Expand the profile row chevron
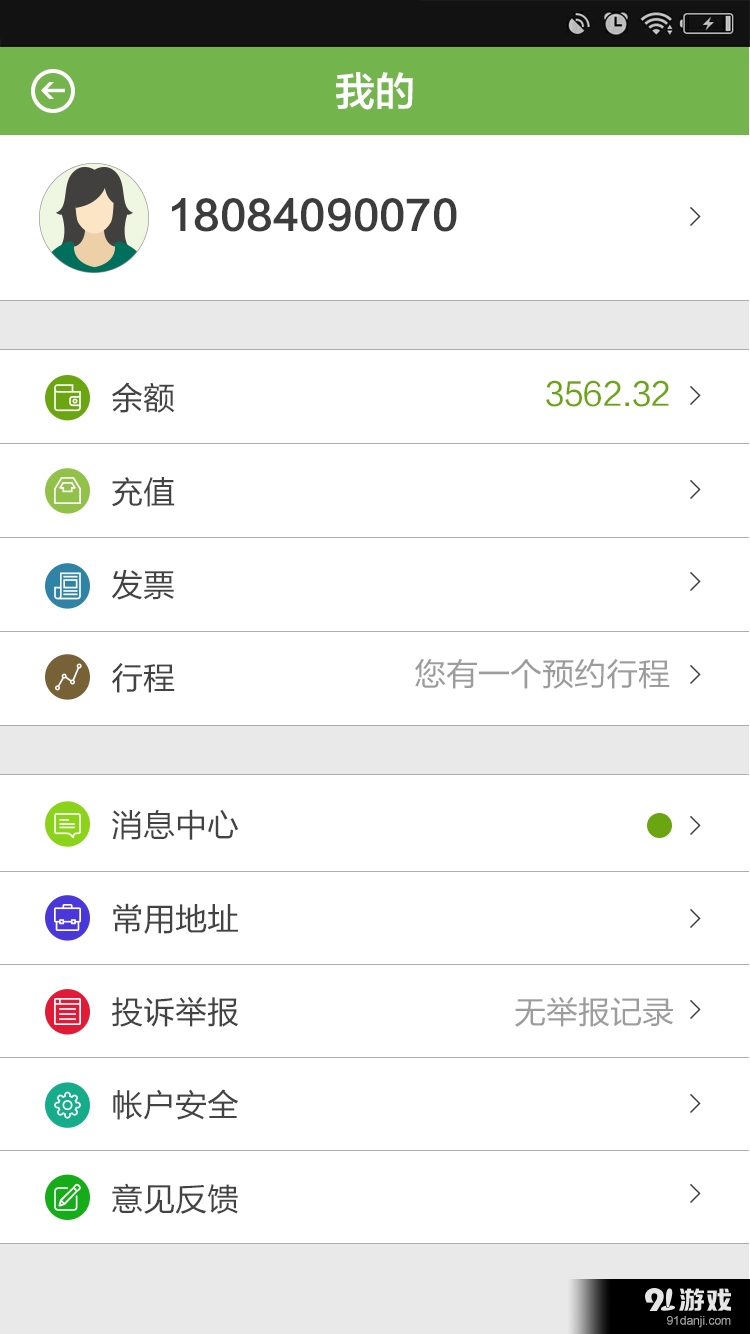750x1334 pixels. (x=695, y=217)
